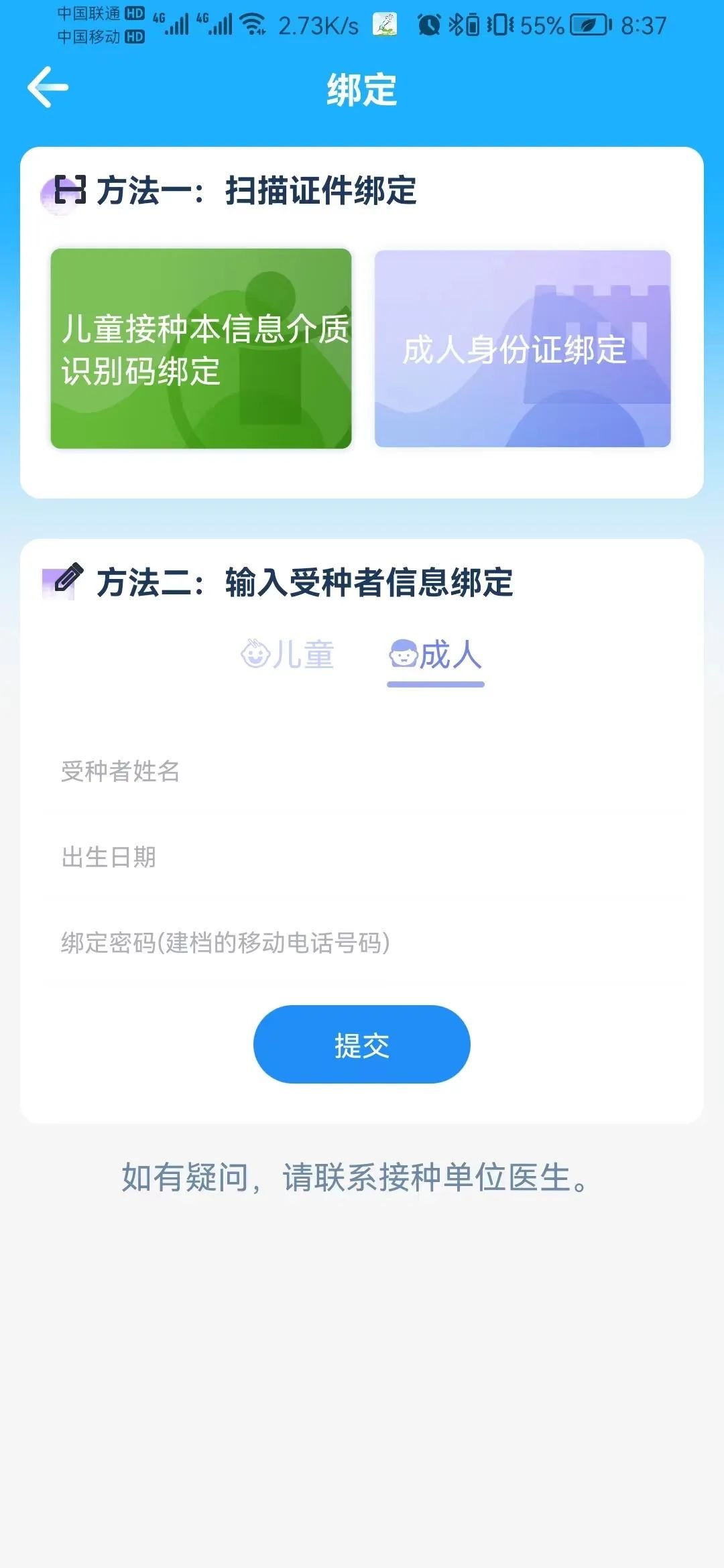724x1568 pixels.
Task: Submit the form with 提交
Action: click(362, 1045)
